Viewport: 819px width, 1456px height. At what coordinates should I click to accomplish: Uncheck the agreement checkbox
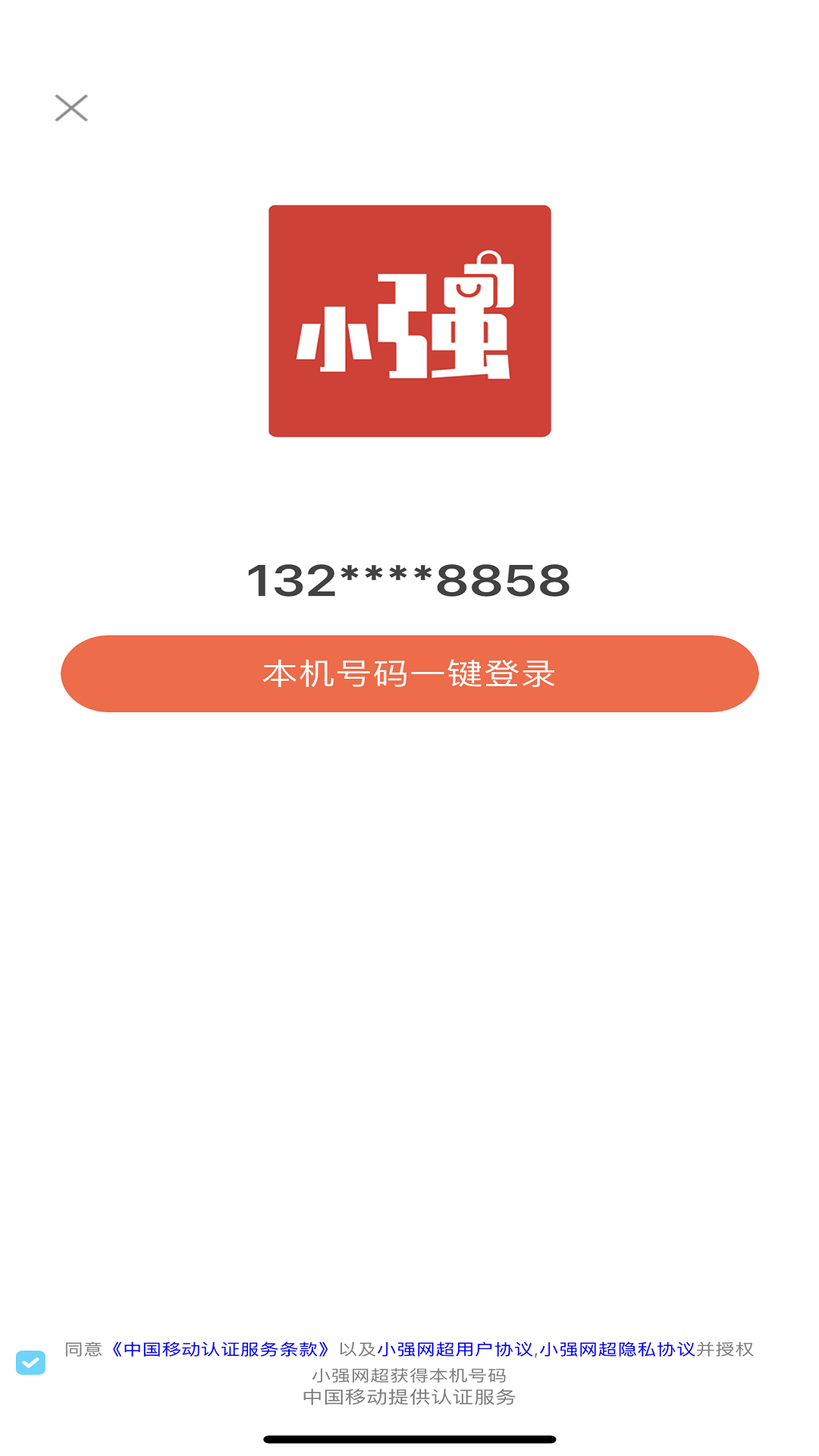pyautogui.click(x=30, y=1362)
